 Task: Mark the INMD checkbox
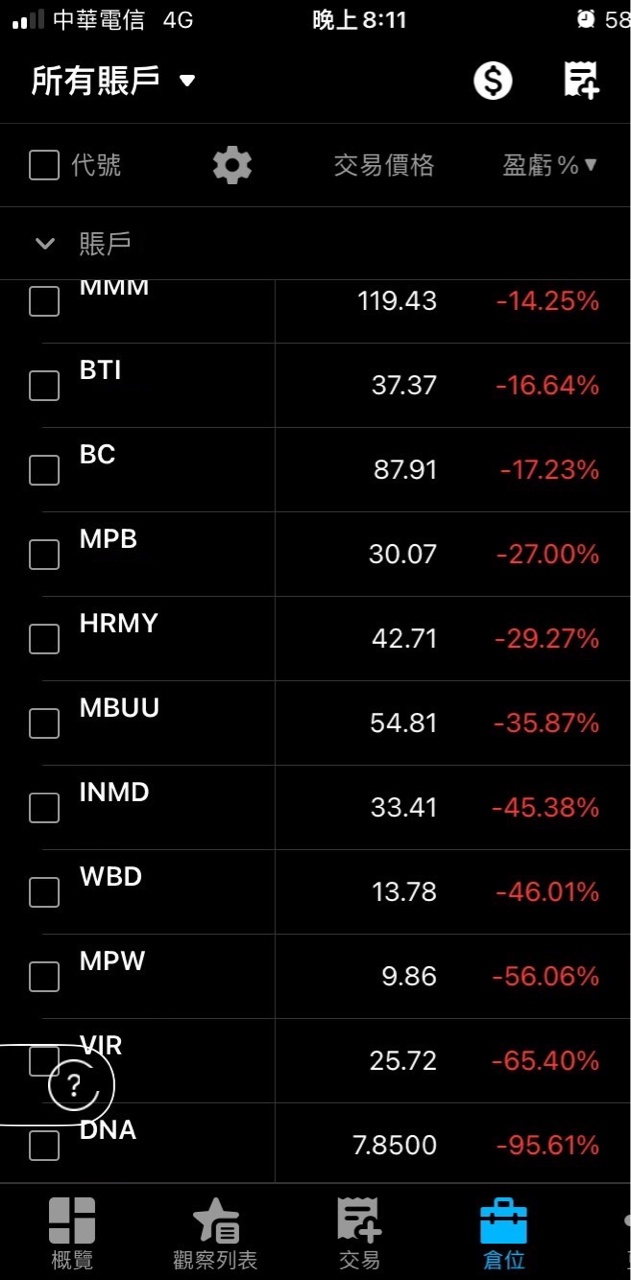coord(44,807)
